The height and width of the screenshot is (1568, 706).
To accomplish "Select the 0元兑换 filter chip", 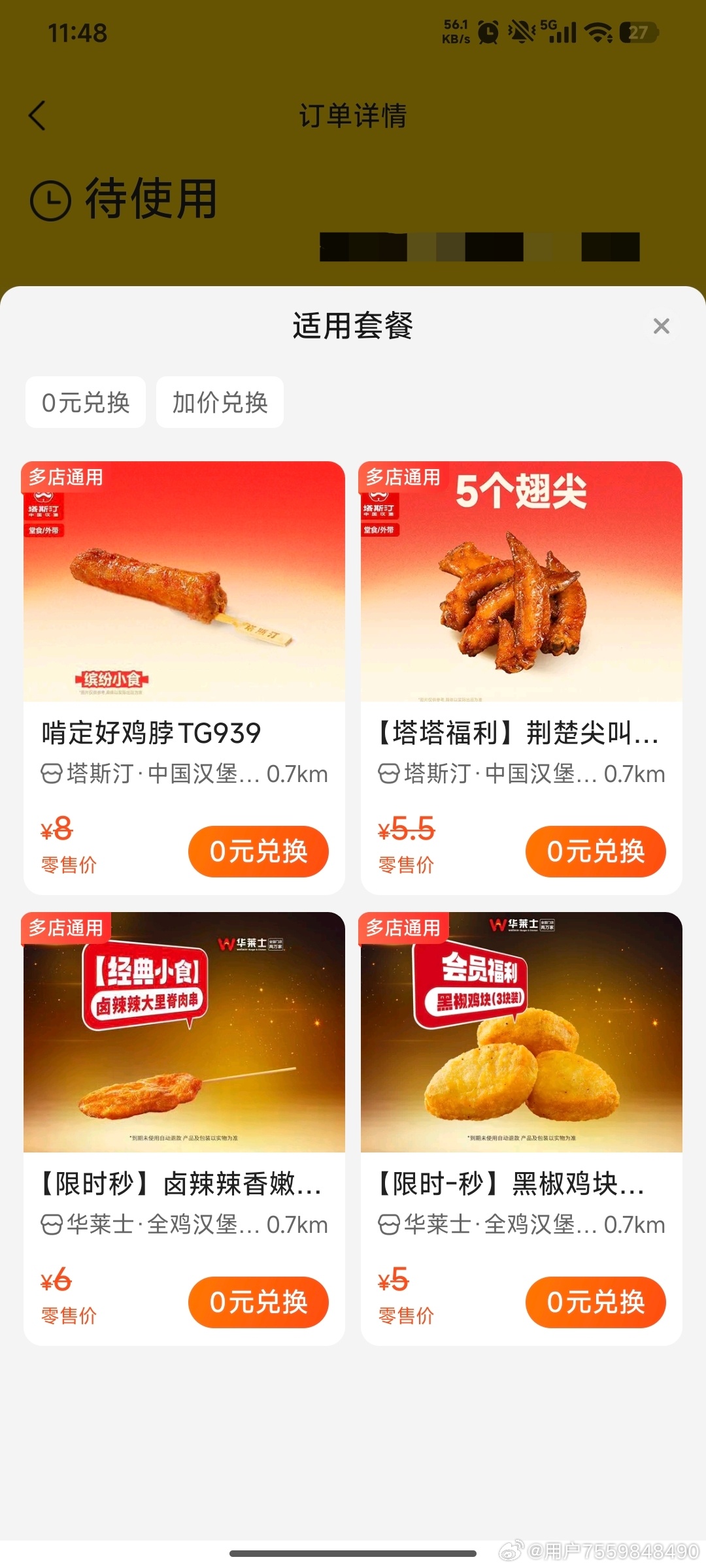I will [86, 402].
